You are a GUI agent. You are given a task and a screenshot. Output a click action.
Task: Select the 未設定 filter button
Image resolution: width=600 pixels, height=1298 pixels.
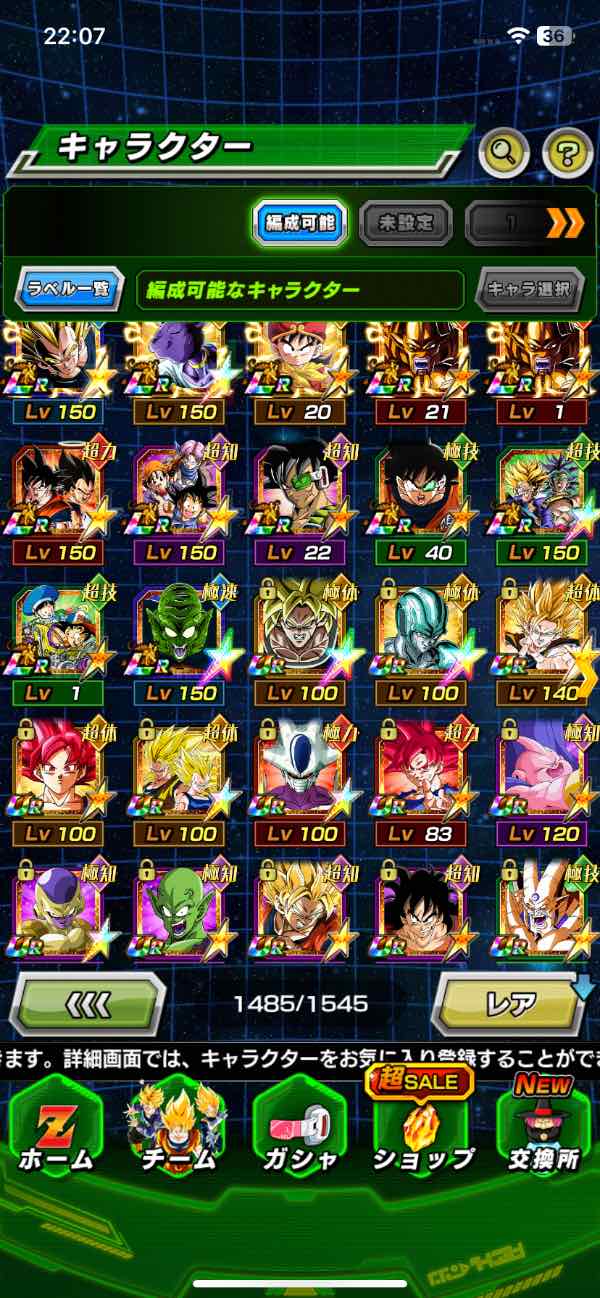[405, 224]
